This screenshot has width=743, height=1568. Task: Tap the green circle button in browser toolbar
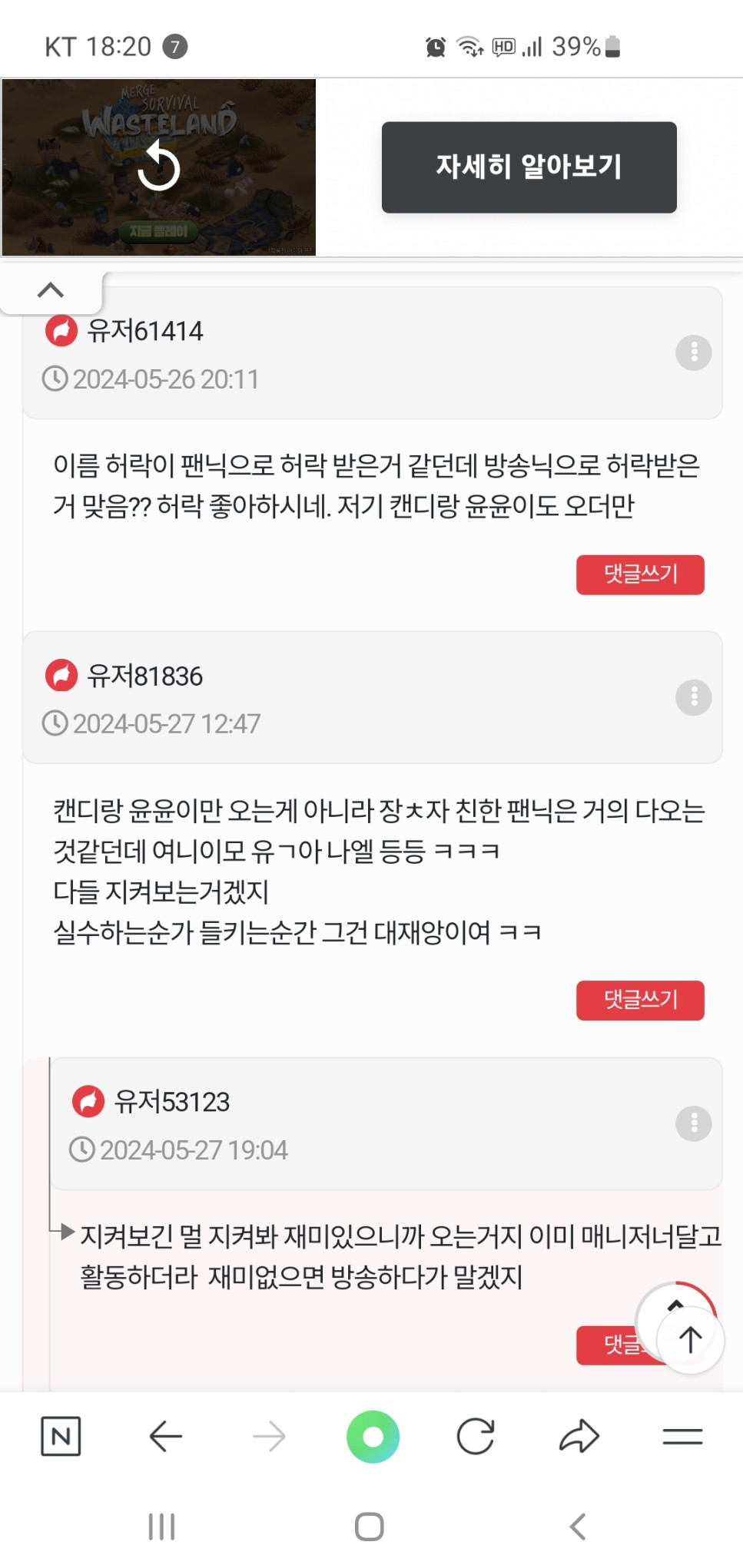click(x=373, y=1436)
